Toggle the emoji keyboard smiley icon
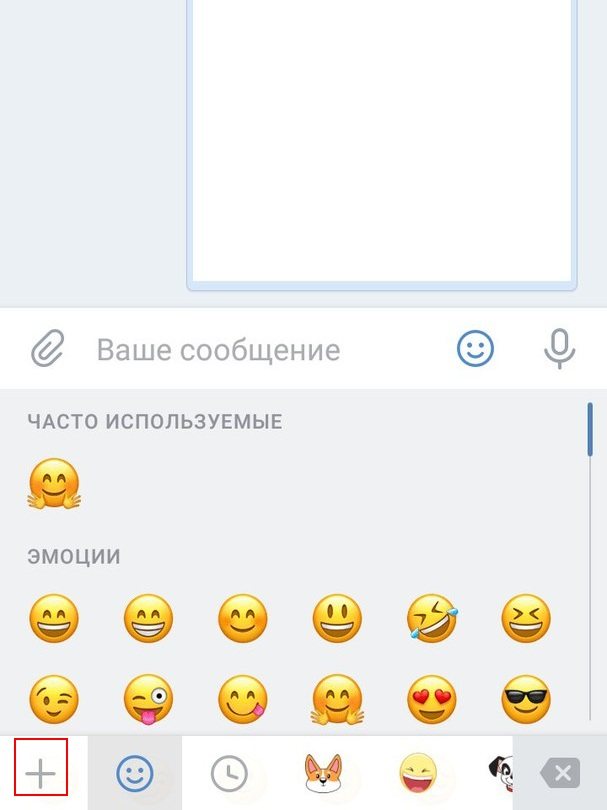The image size is (607, 810). pos(476,349)
